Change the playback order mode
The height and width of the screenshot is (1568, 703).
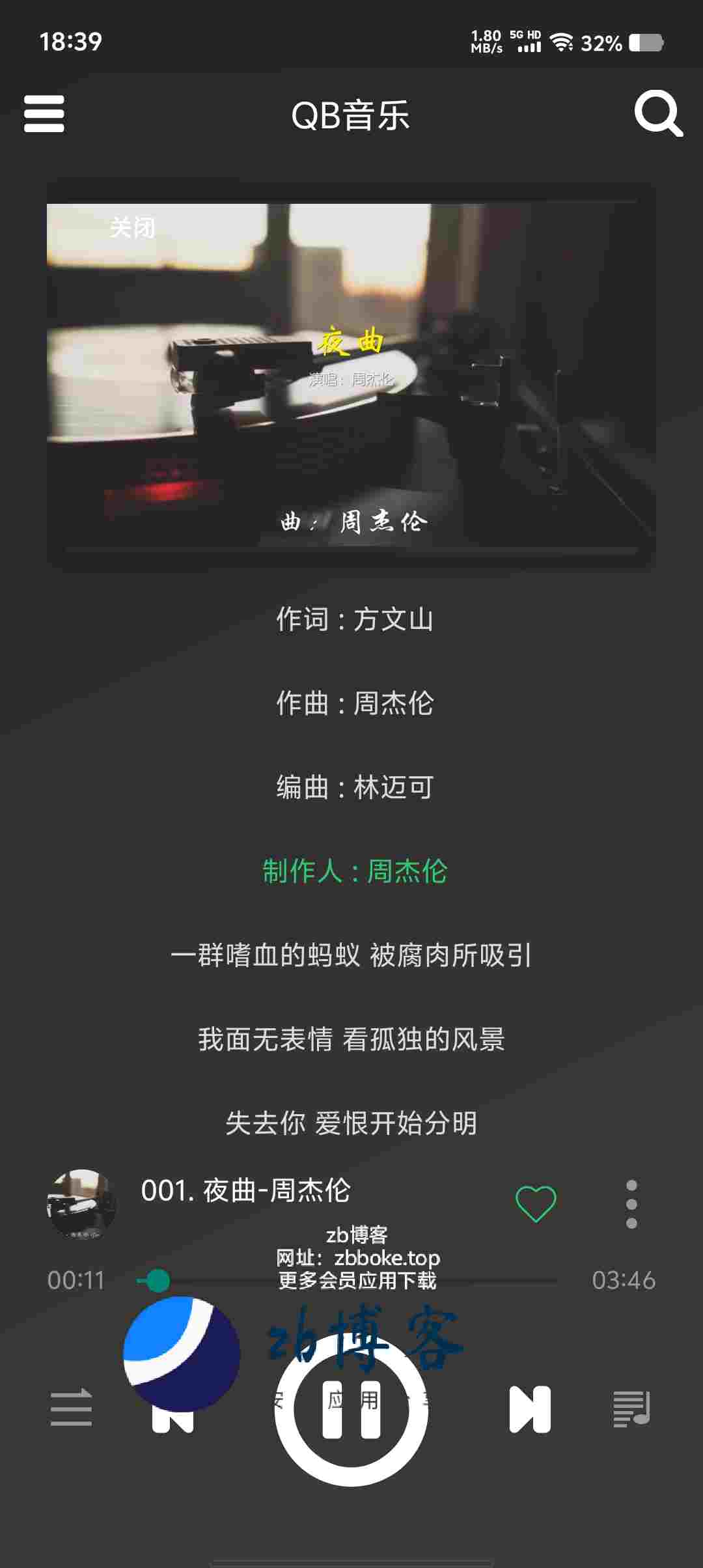pyautogui.click(x=71, y=1408)
